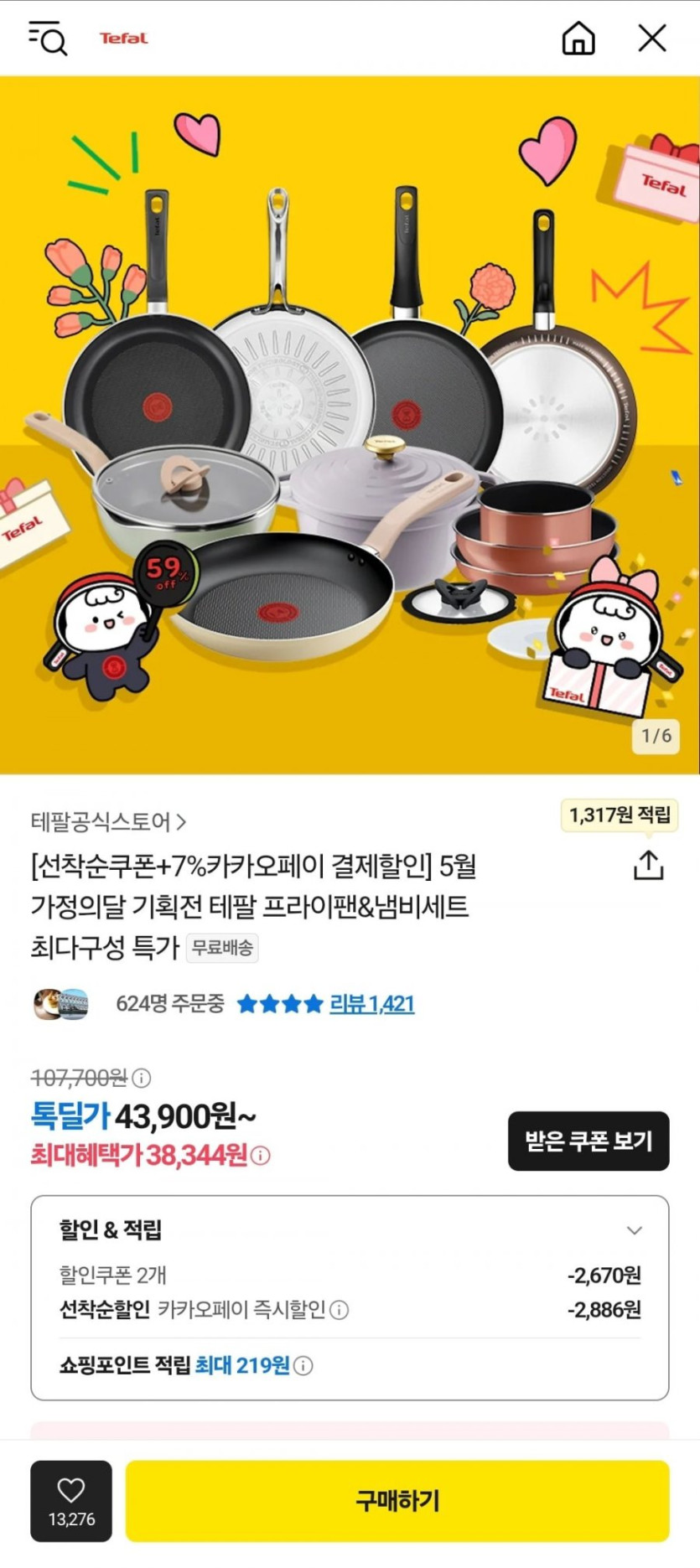
Task: Open the main product image
Action: coord(350,425)
